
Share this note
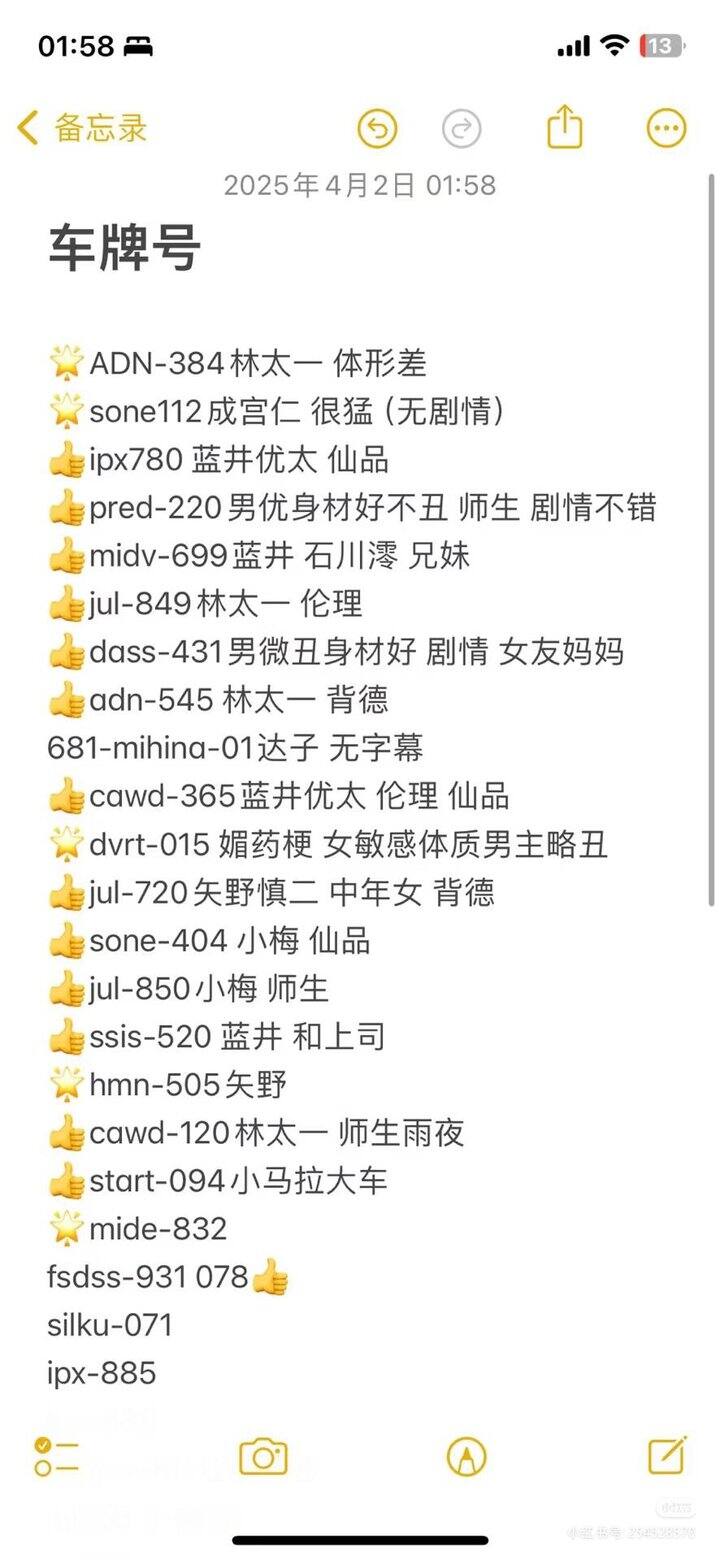point(564,127)
